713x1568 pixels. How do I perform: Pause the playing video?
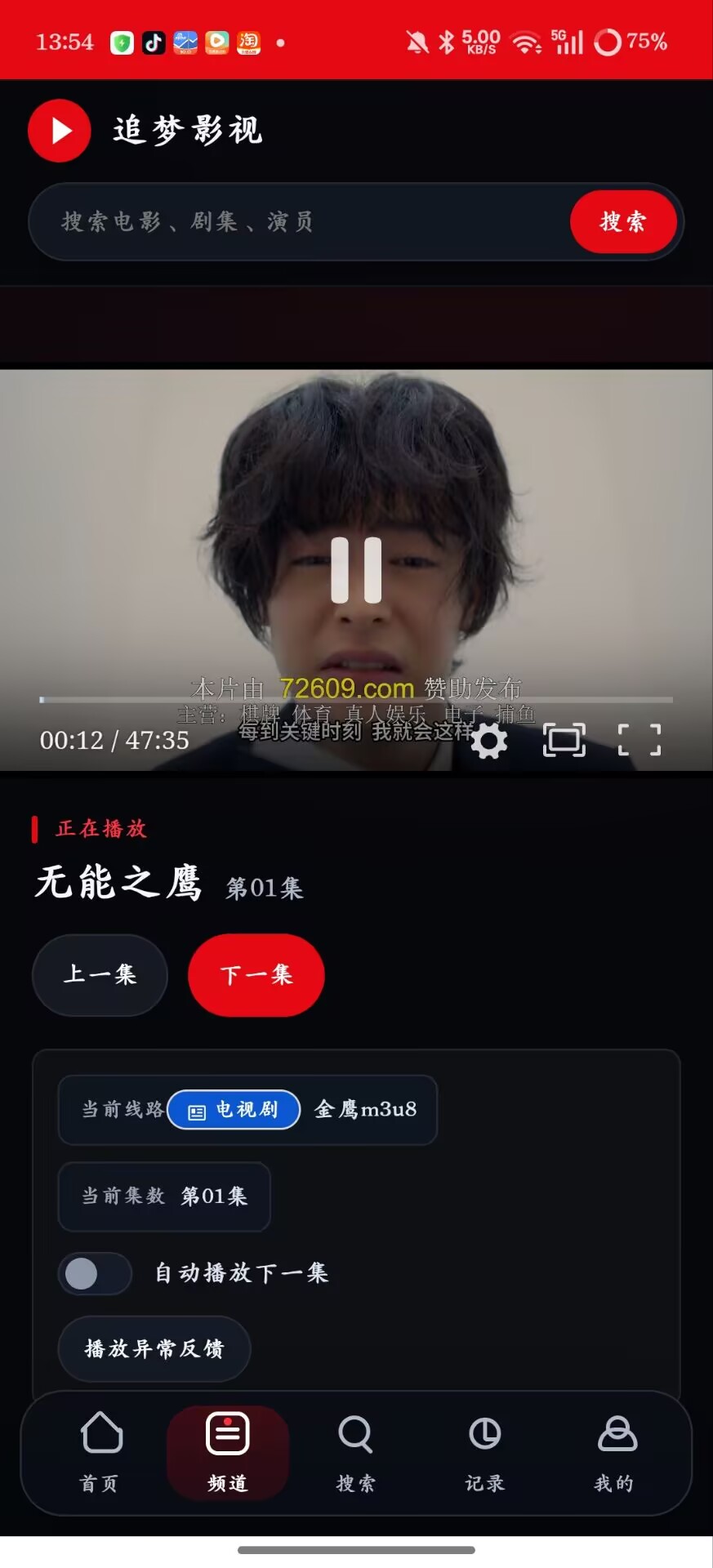356,570
